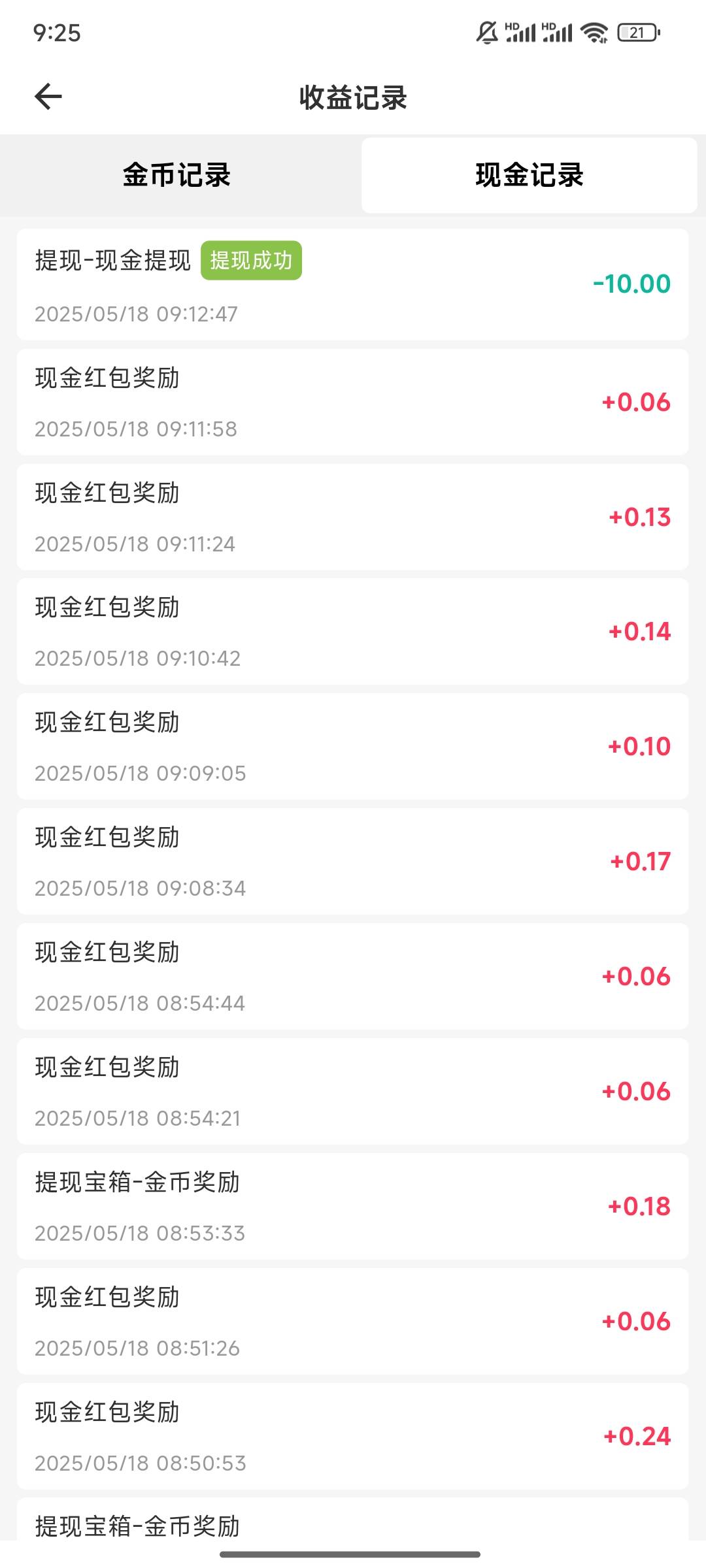Select the 现金记录 tab

point(529,175)
